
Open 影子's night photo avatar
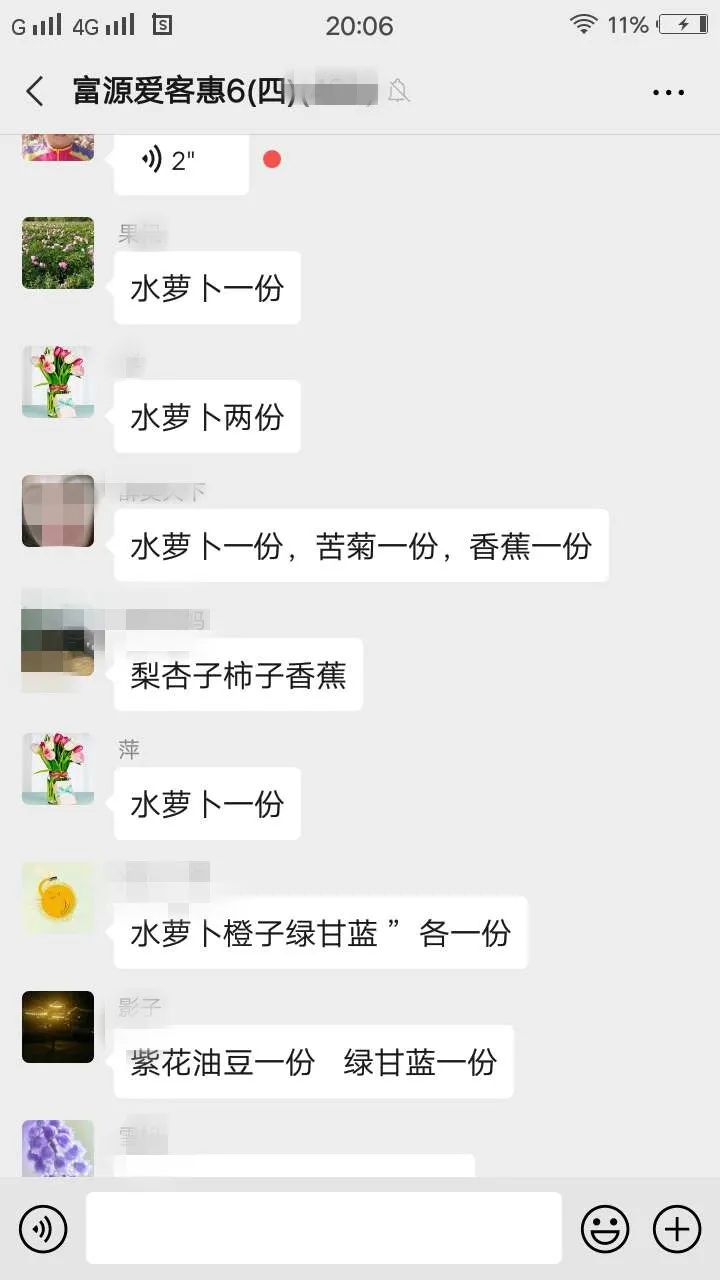tap(57, 1028)
